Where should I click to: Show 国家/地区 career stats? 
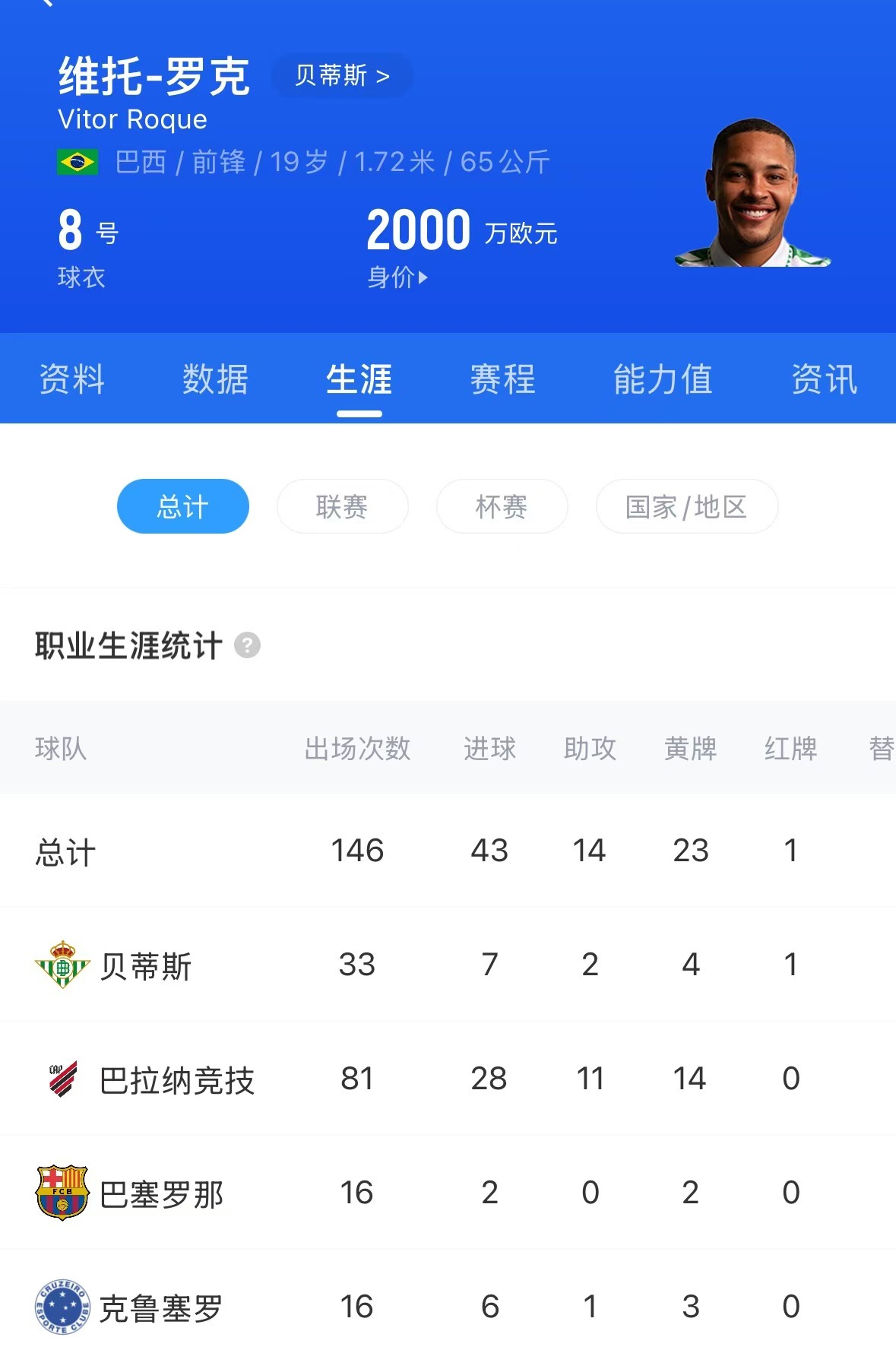pyautogui.click(x=686, y=506)
